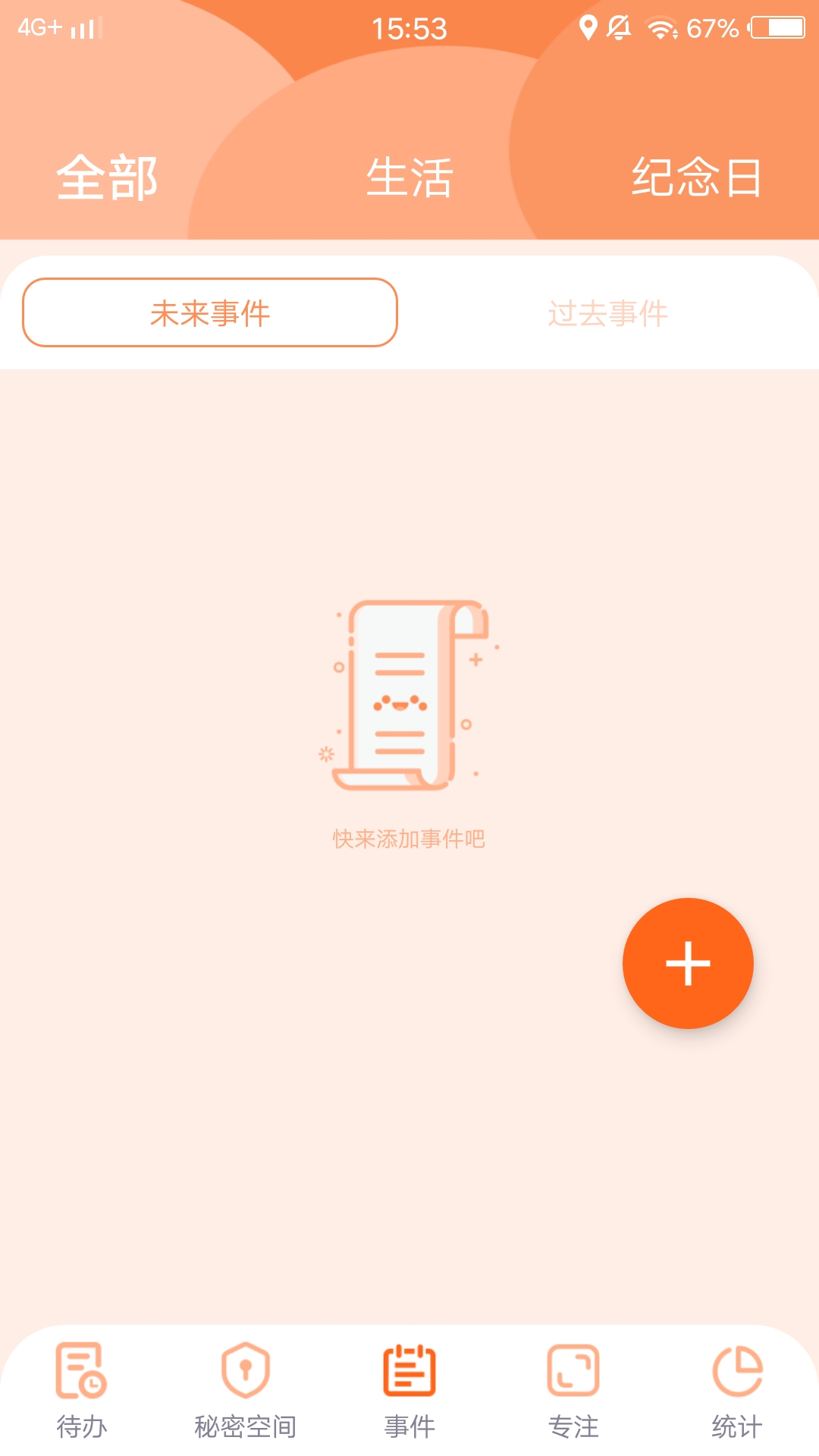Switch to the 全部 category tab
Screen dimensions: 819x1456
click(x=107, y=177)
